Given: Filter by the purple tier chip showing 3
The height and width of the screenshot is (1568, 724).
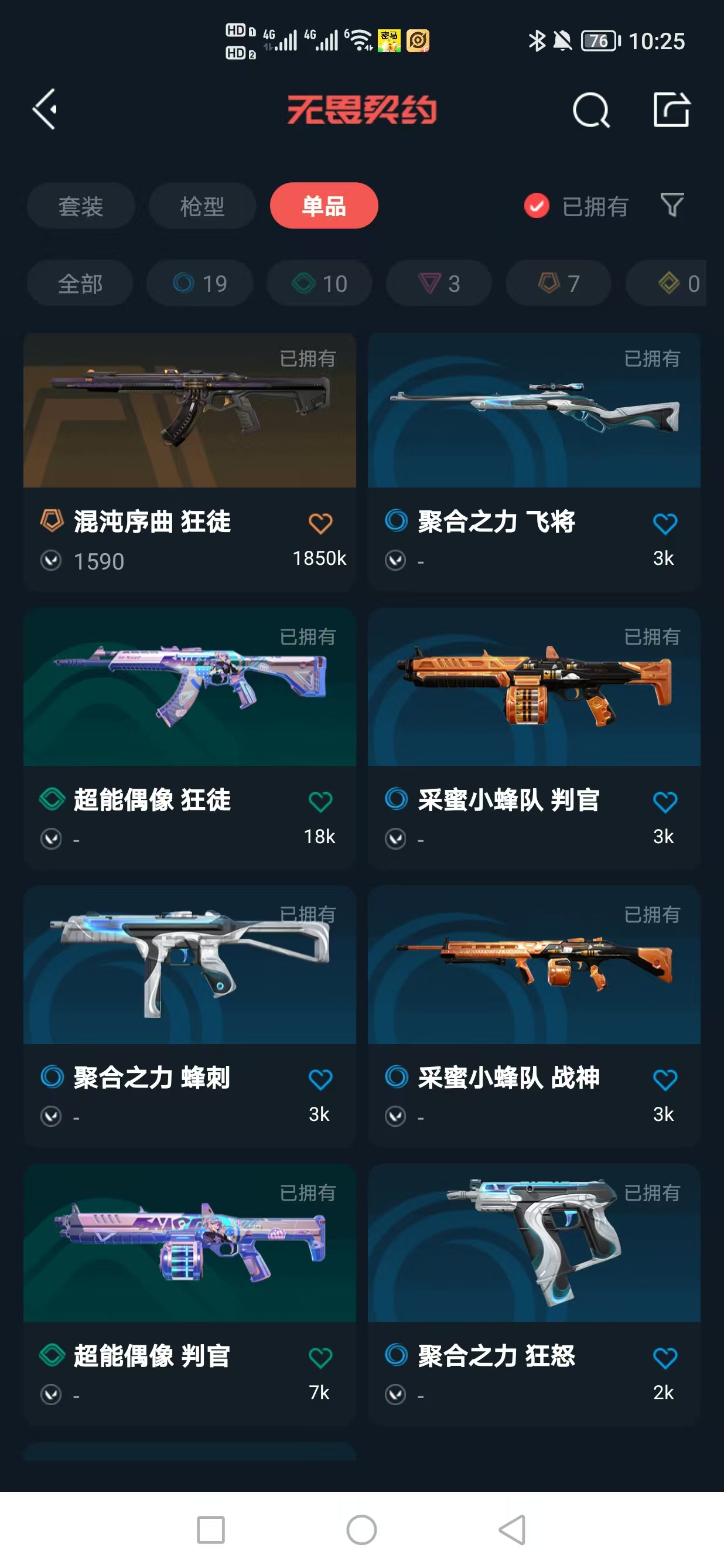Looking at the screenshot, I should (439, 284).
